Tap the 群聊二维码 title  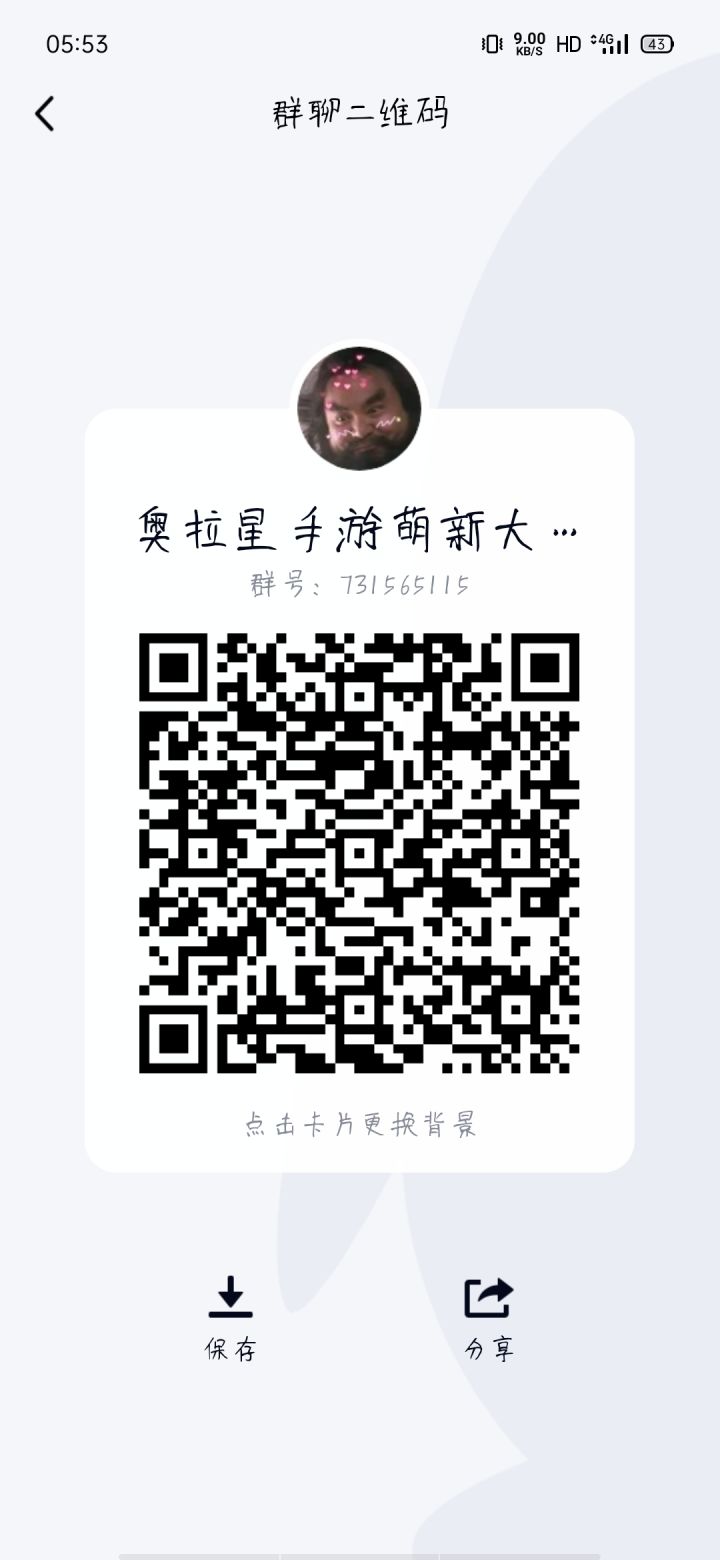pyautogui.click(x=360, y=114)
